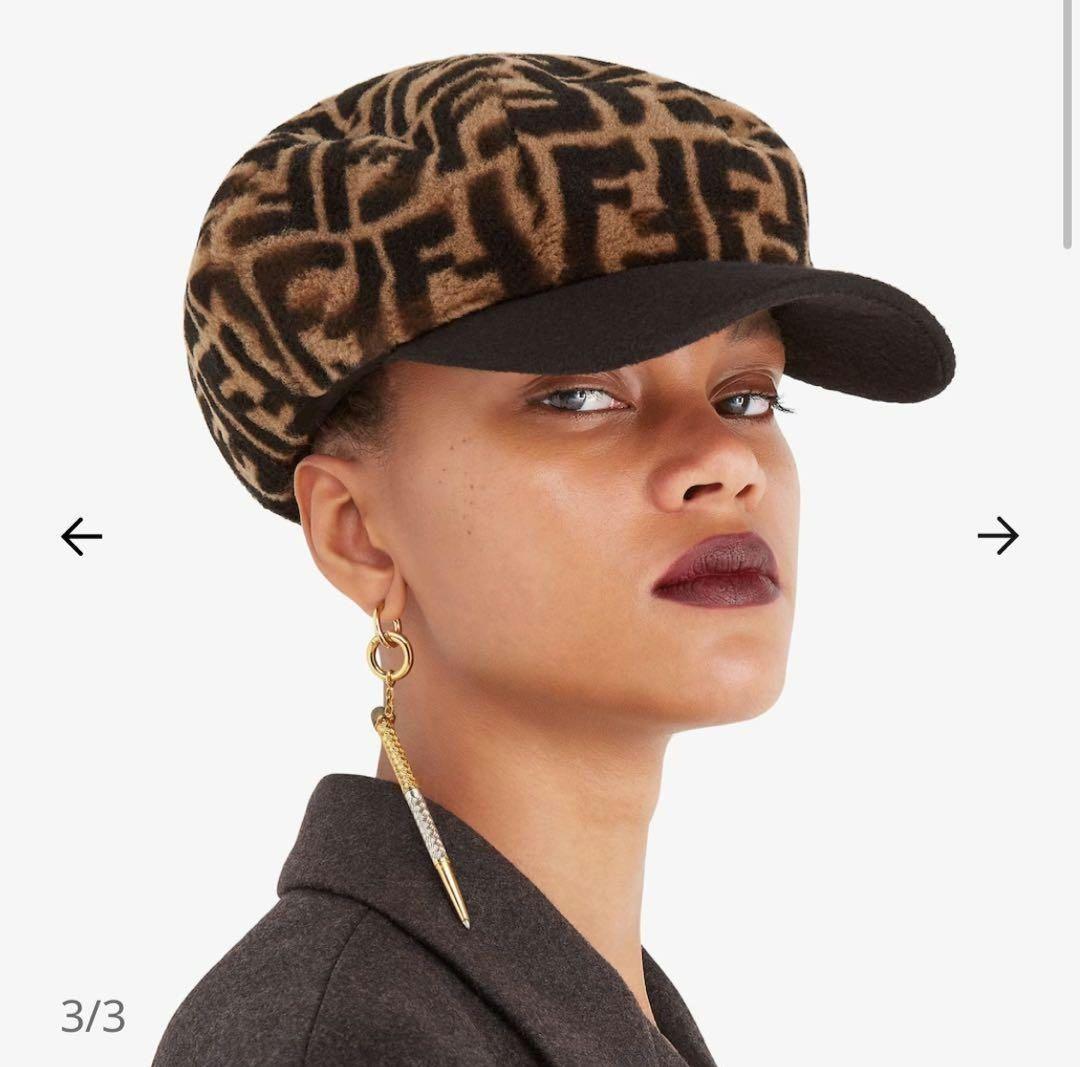Go to the previous product image
Image resolution: width=1080 pixels, height=1067 pixels.
pyautogui.click(x=82, y=537)
